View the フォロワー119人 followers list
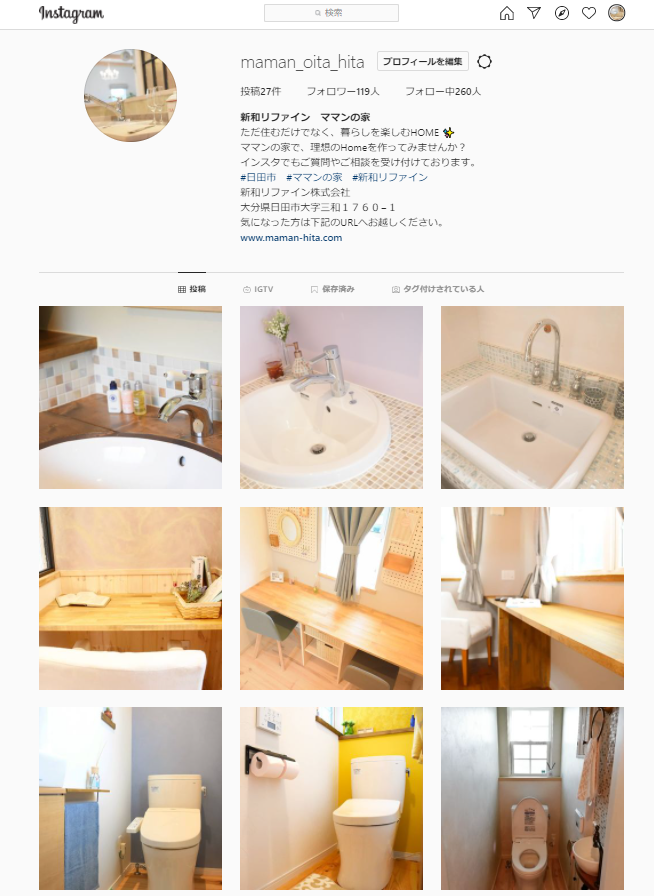 tap(336, 91)
